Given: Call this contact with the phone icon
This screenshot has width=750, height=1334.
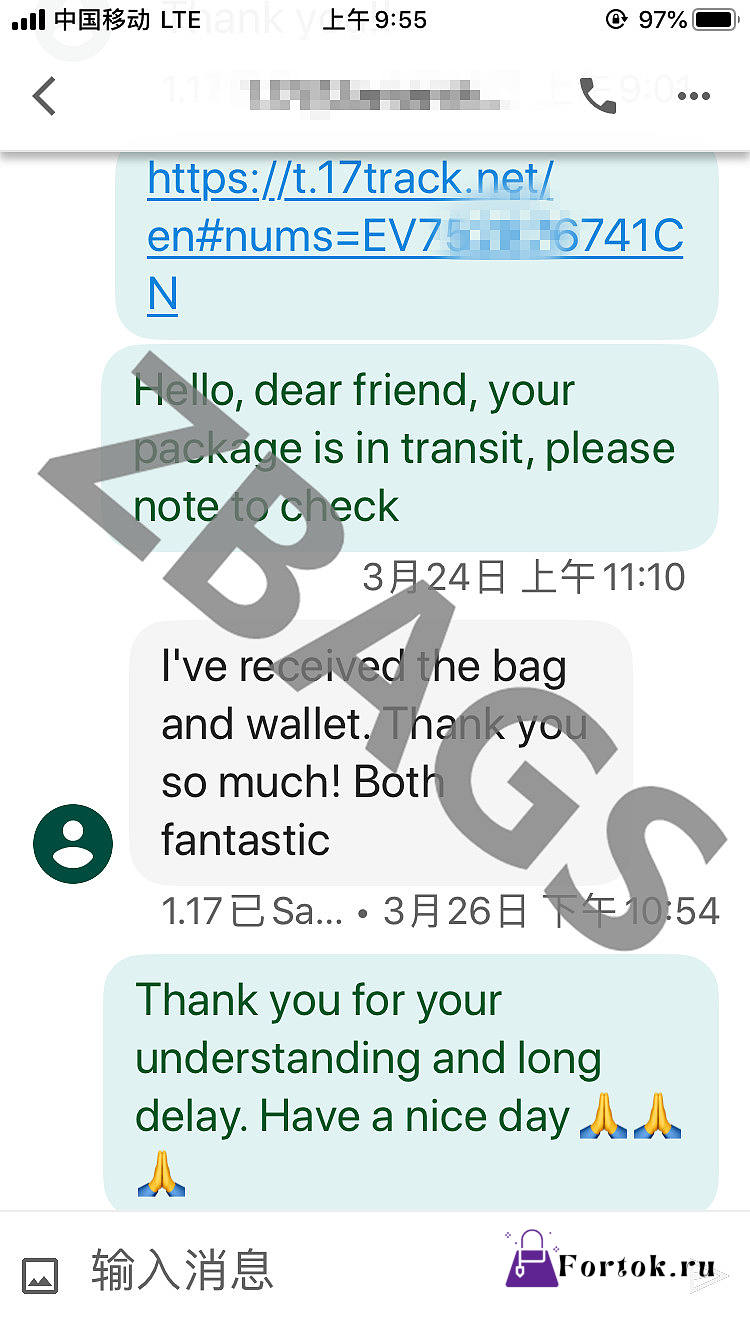Looking at the screenshot, I should click(598, 96).
